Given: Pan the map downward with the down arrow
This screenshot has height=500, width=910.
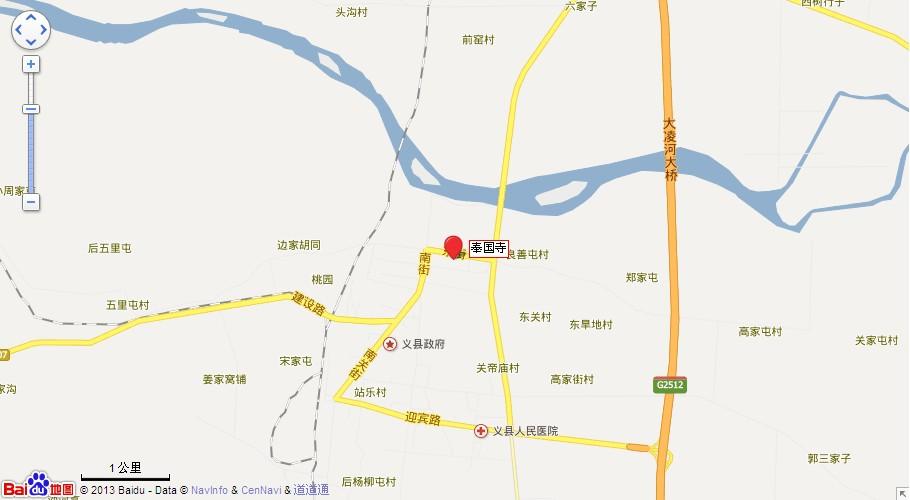Looking at the screenshot, I should [x=31, y=42].
